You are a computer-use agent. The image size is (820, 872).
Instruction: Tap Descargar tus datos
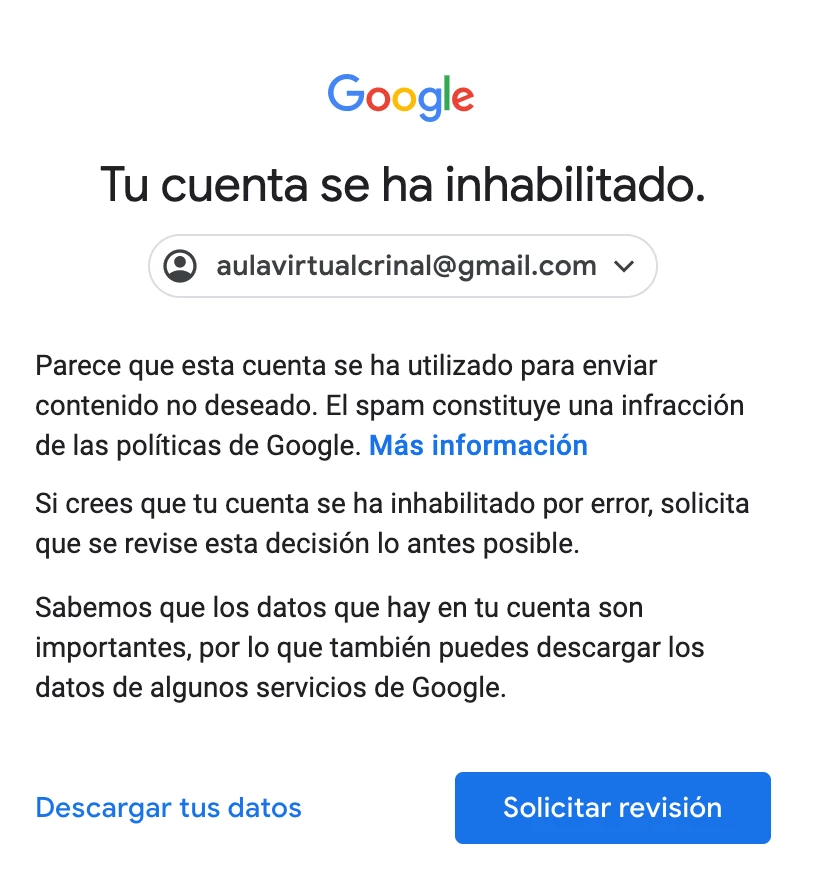[x=168, y=807]
